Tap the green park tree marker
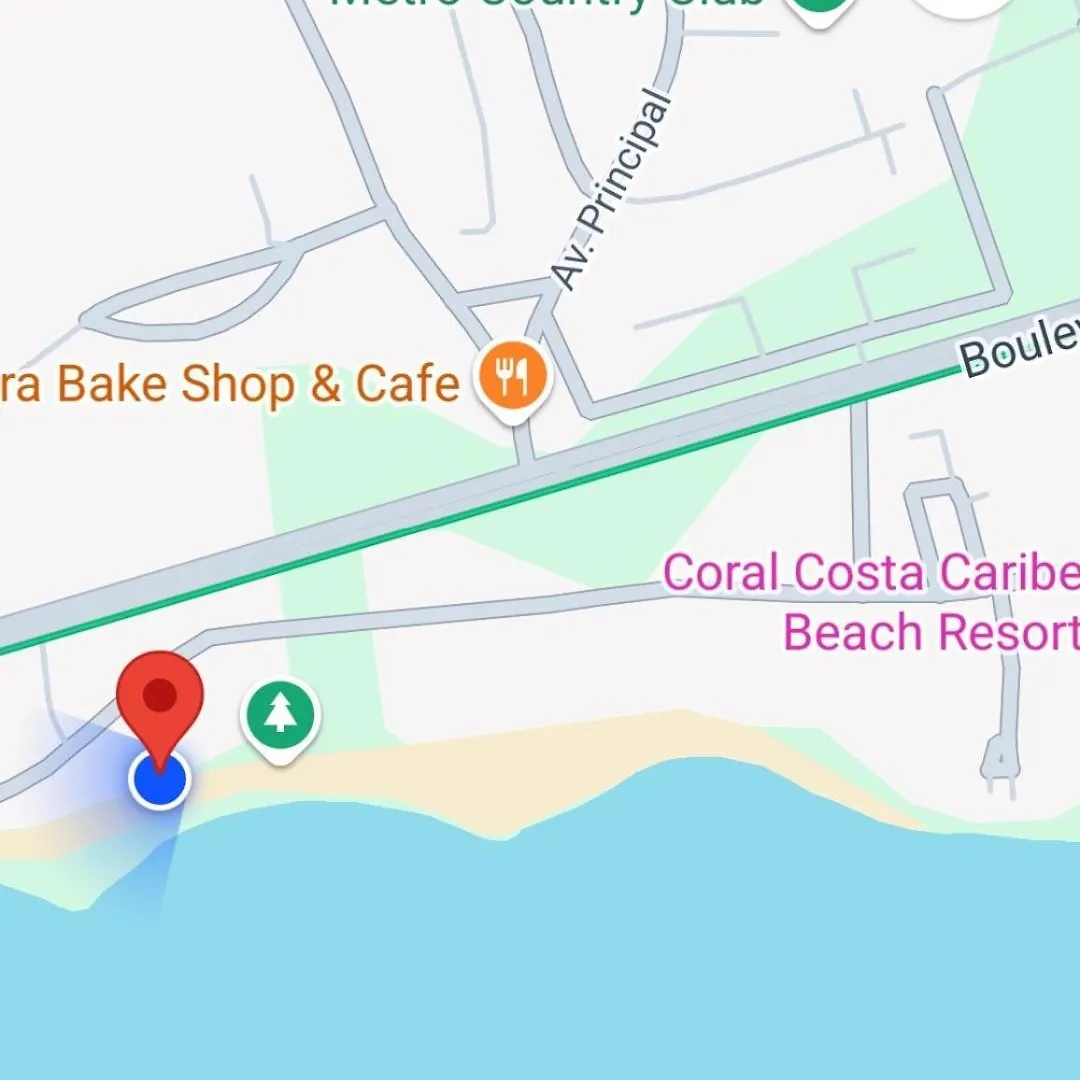 tap(280, 715)
